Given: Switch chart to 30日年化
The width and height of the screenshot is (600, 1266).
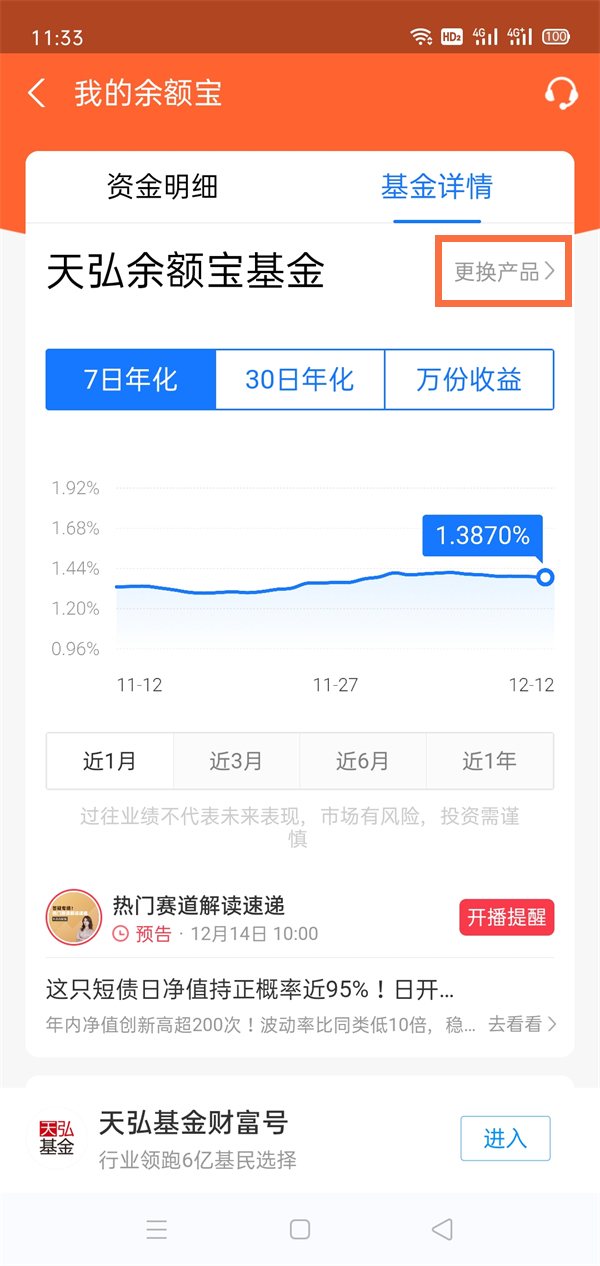Looking at the screenshot, I should [300, 380].
